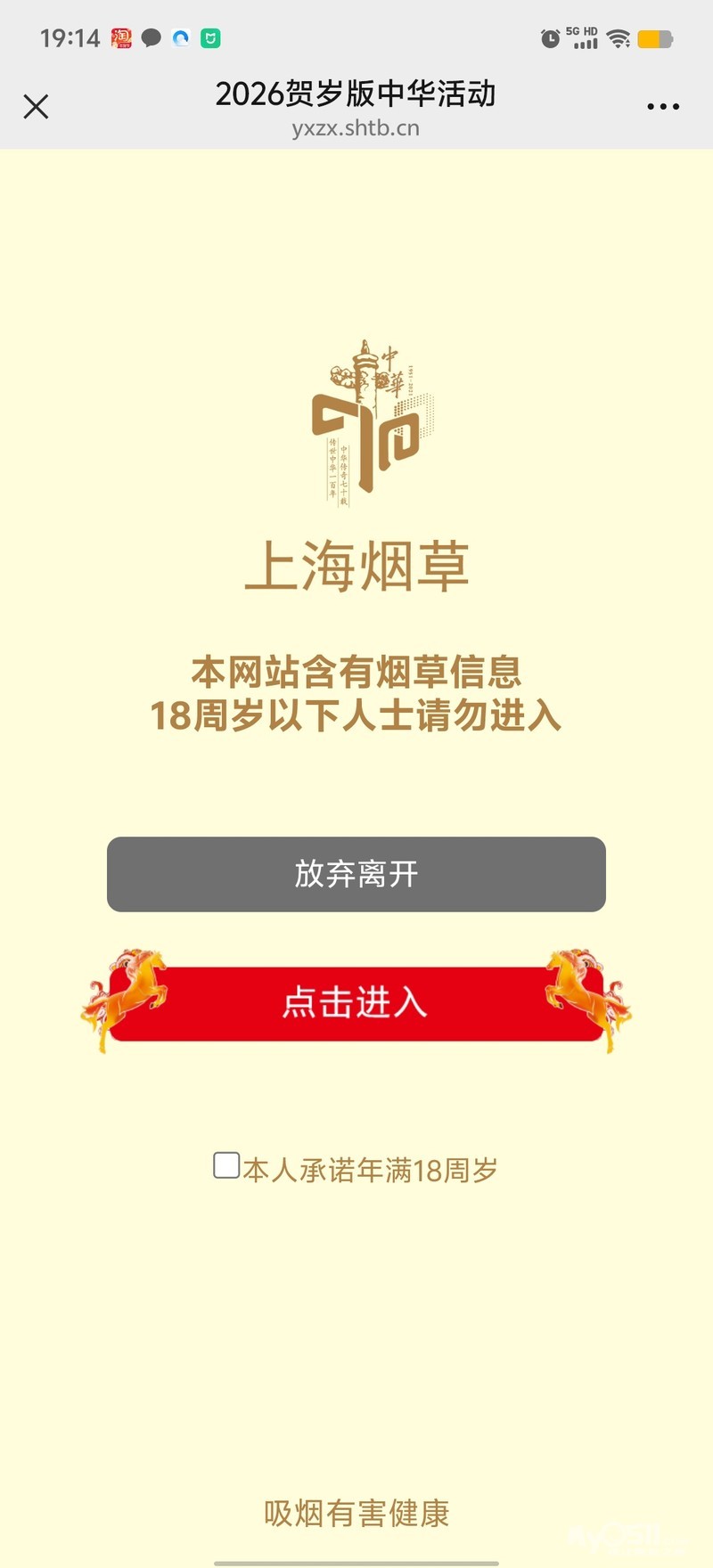Tap the 放弃离开 button to leave

click(356, 874)
